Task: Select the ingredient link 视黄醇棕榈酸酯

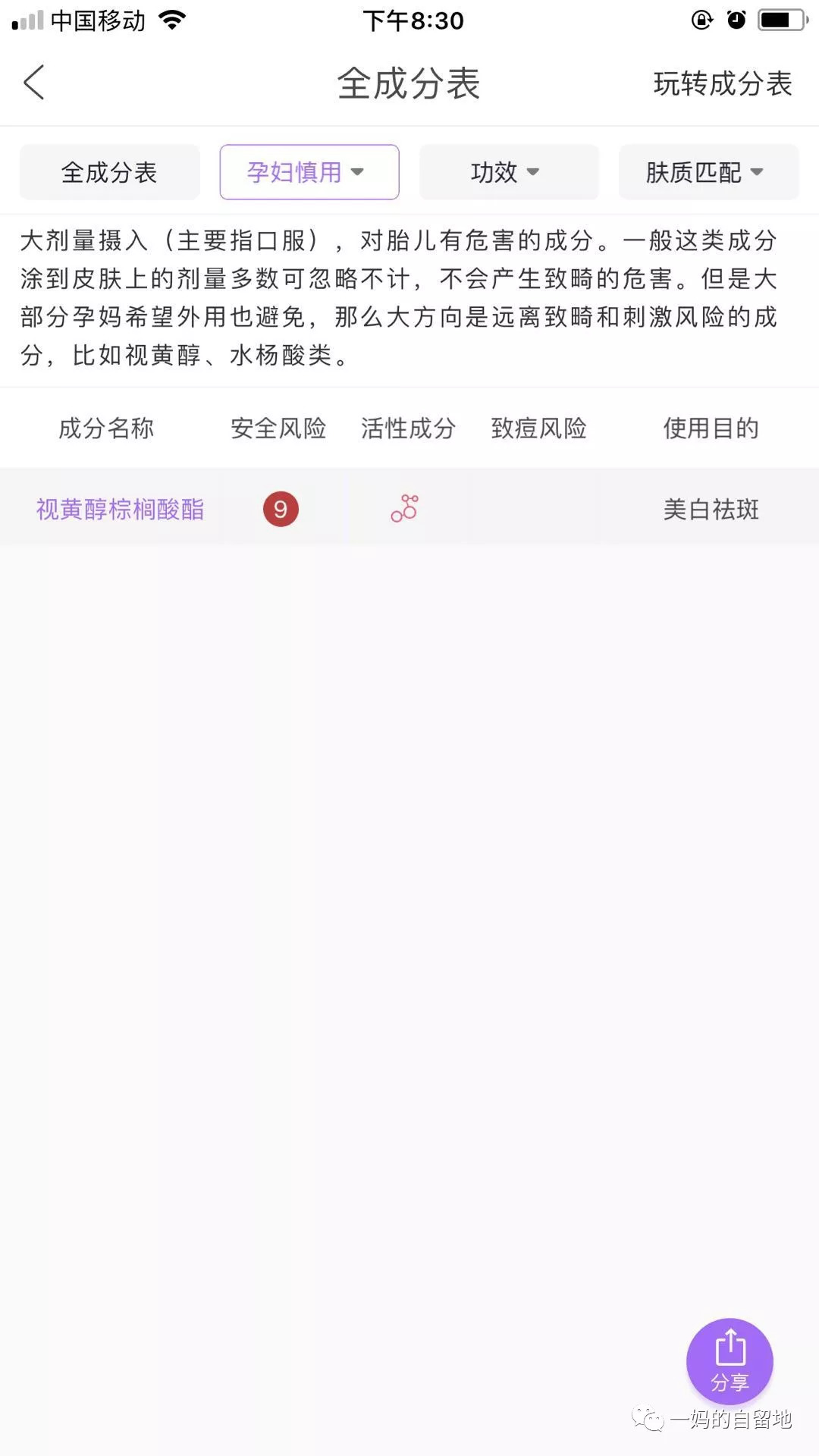Action: [121, 509]
